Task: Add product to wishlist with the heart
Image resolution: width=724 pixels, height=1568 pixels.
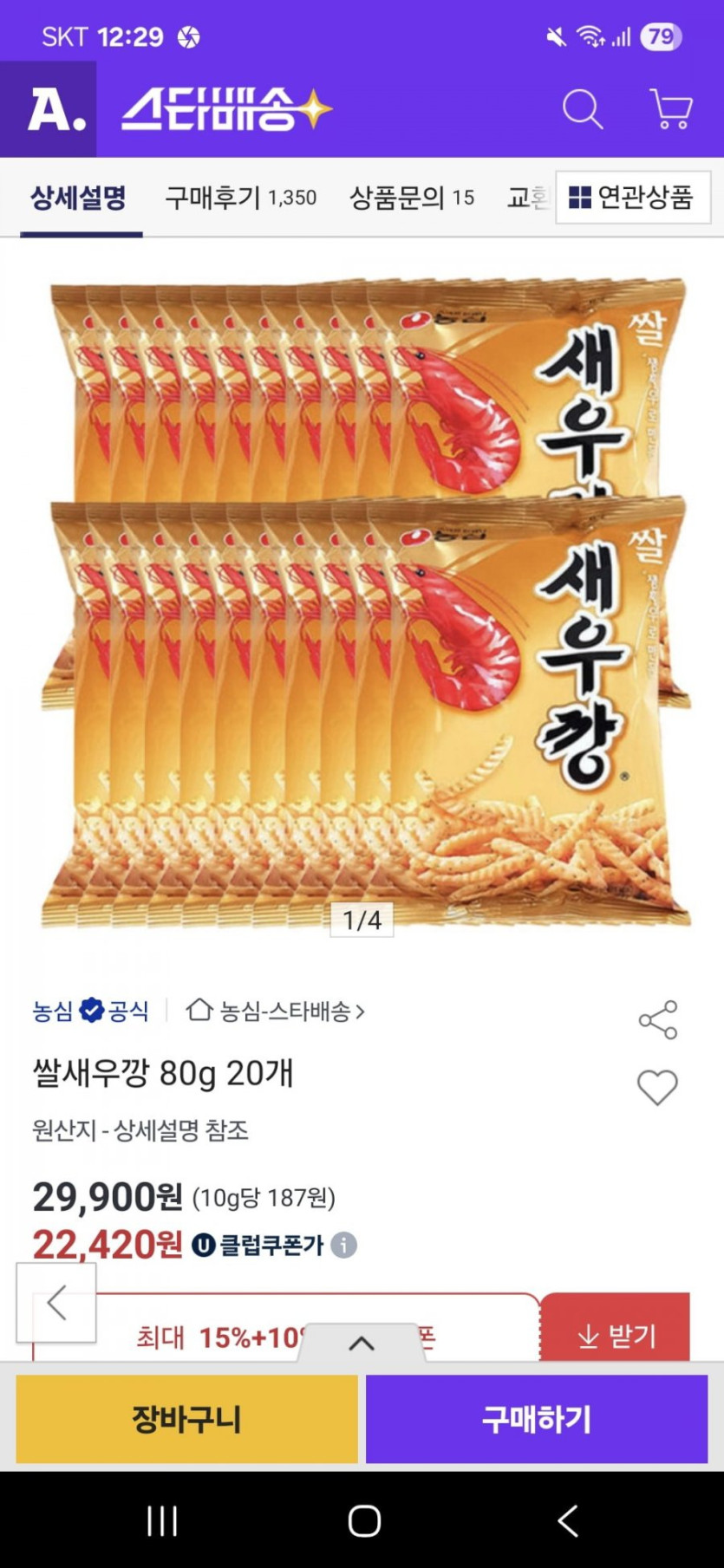Action: pos(657,1087)
